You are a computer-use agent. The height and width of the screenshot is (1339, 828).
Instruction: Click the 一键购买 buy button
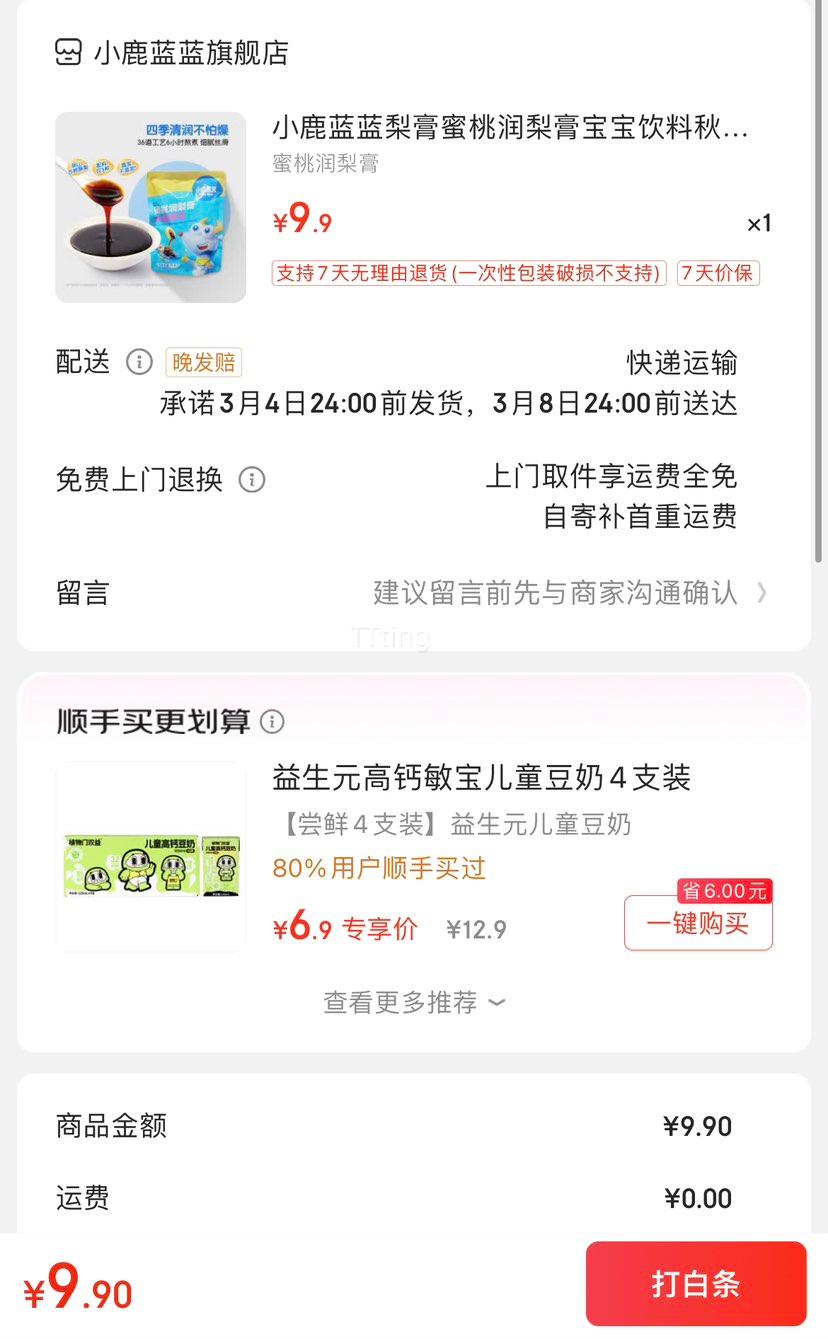point(697,923)
